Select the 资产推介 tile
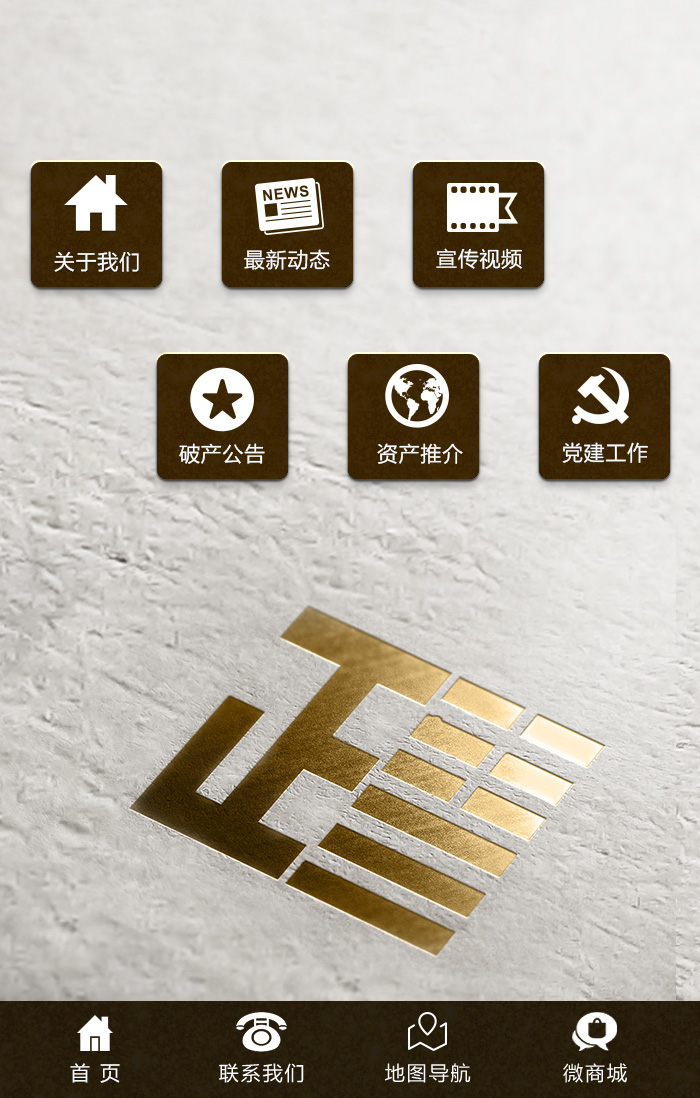This screenshot has height=1098, width=700. [413, 417]
